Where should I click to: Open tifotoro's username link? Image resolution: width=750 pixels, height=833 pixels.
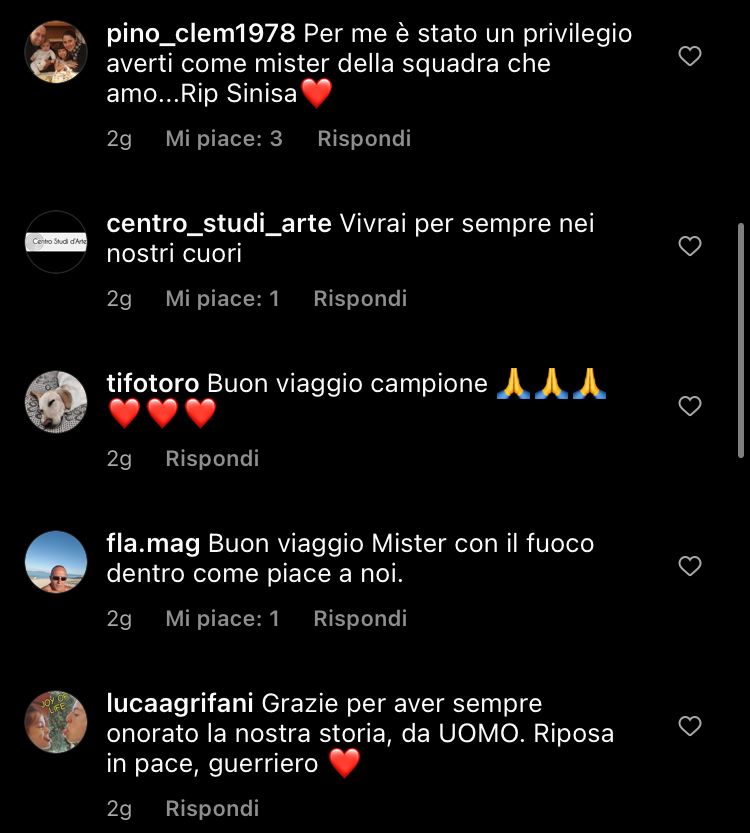pos(153,384)
